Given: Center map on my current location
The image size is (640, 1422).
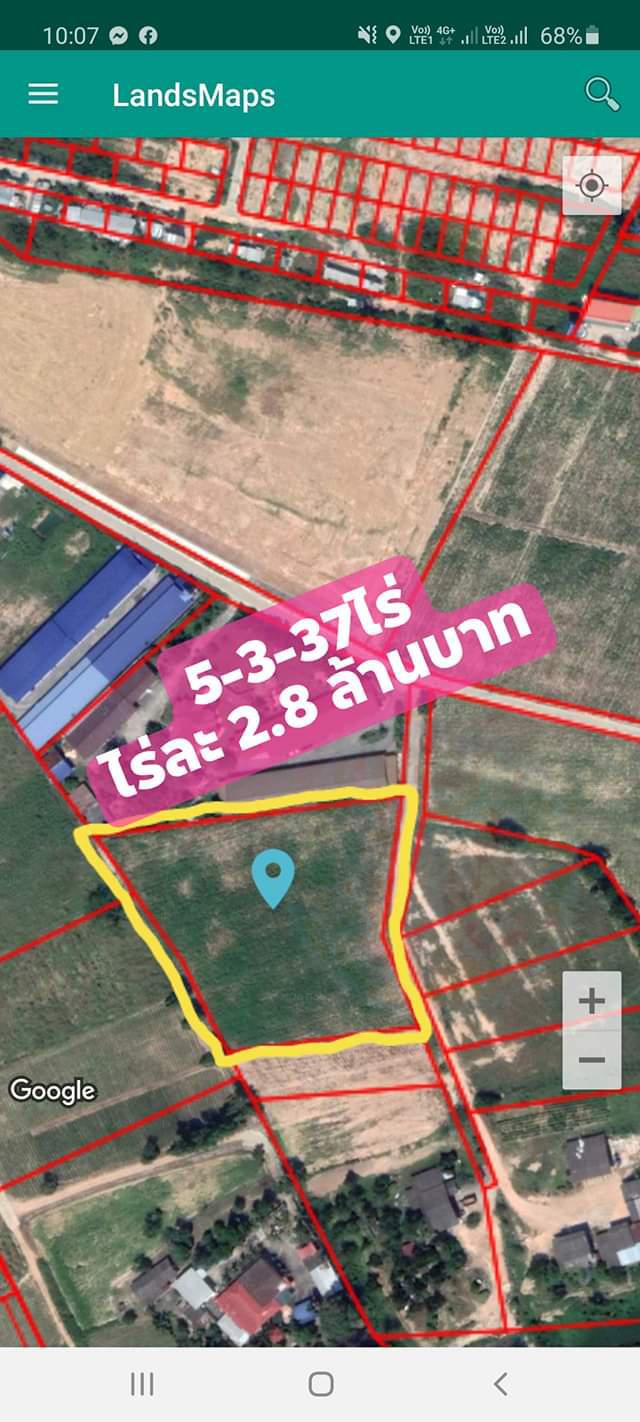Looking at the screenshot, I should (591, 185).
